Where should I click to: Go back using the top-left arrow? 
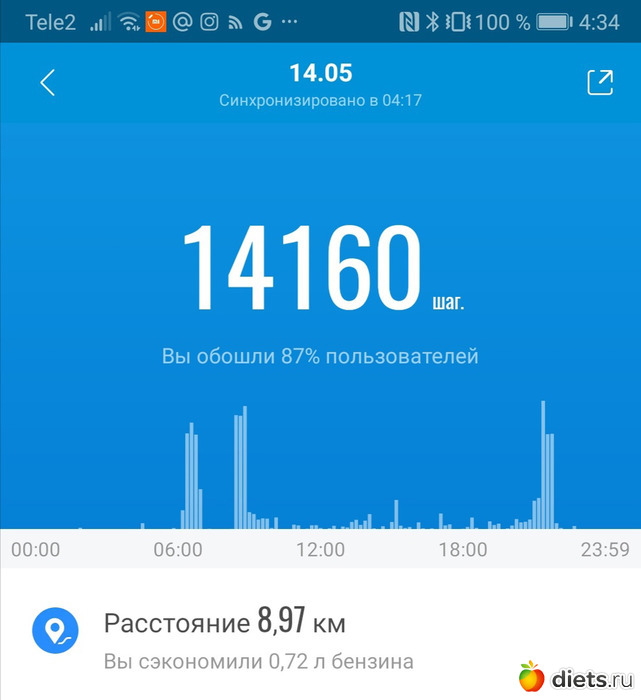pyautogui.click(x=47, y=83)
